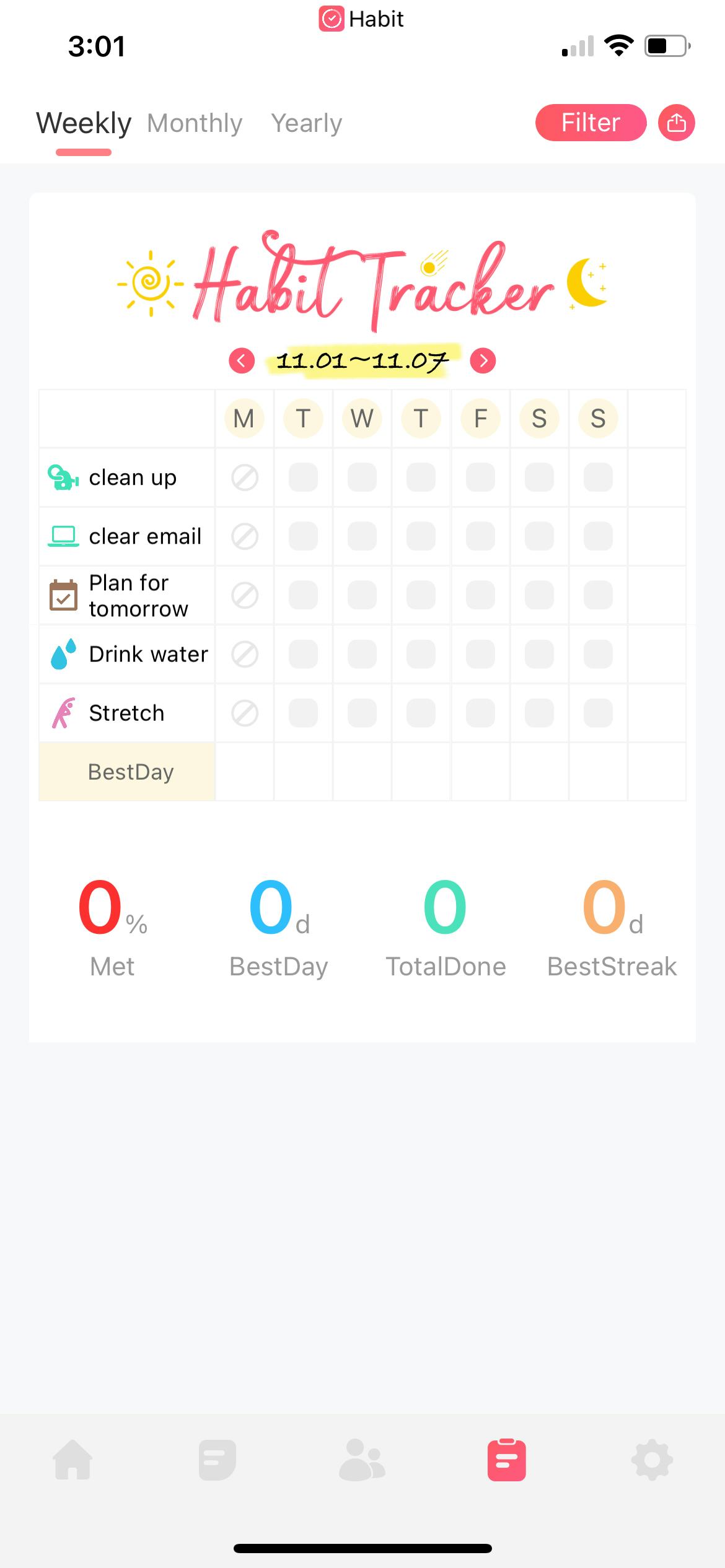Tap the highlighted 11.01~11.07 date range
Image resolution: width=725 pixels, height=1568 pixels.
click(362, 360)
